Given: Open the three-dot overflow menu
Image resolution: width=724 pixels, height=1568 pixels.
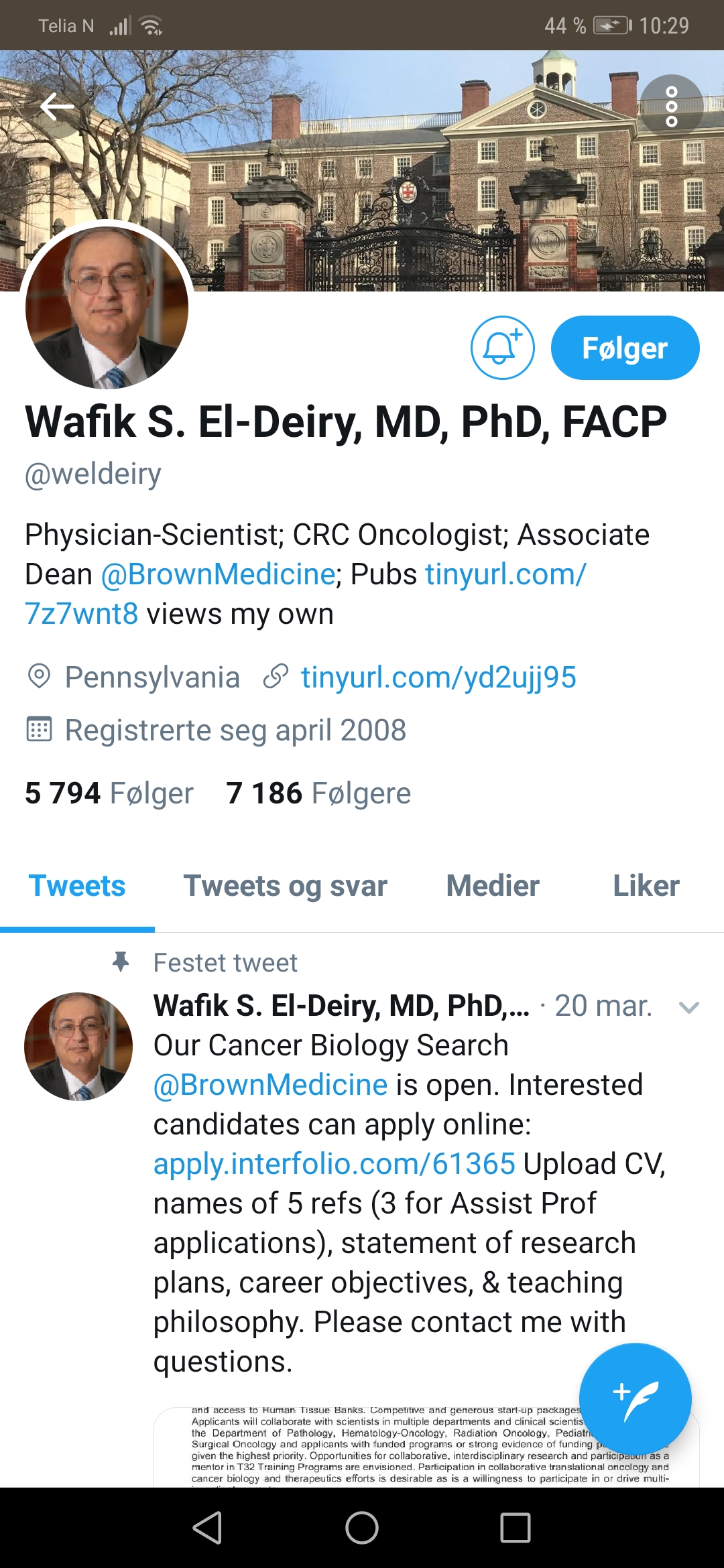Looking at the screenshot, I should coord(671,107).
